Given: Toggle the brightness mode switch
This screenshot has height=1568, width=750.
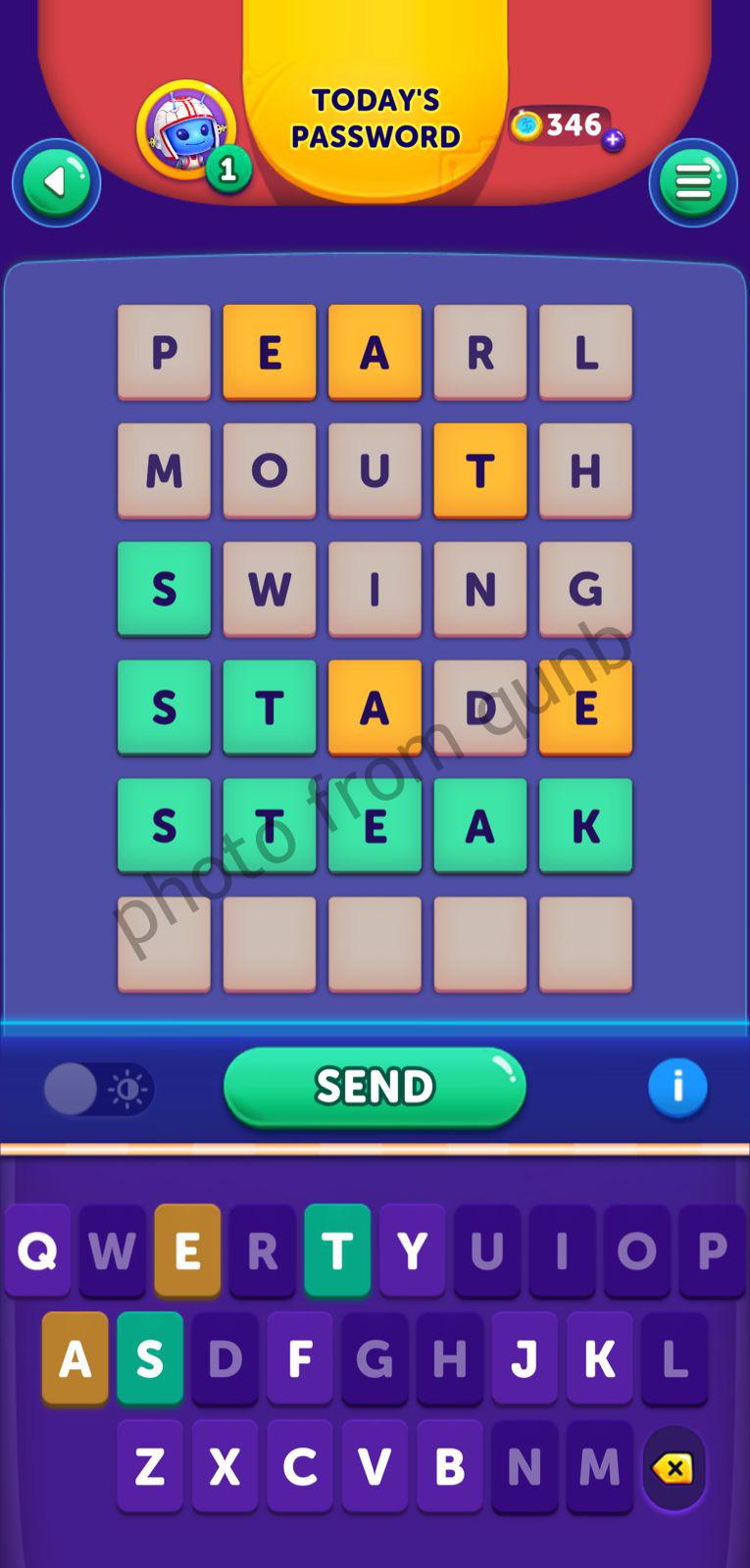Looking at the screenshot, I should tap(98, 1089).
